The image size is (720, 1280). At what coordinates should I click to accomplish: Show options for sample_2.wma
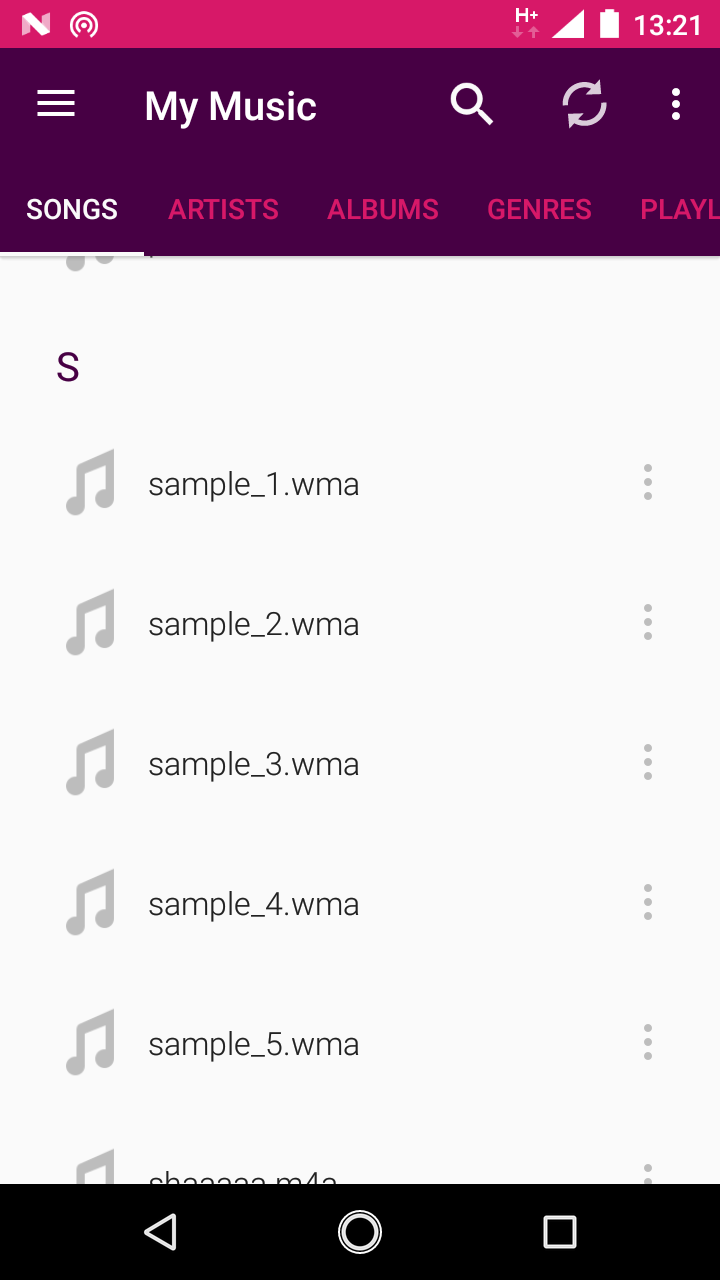pos(648,622)
